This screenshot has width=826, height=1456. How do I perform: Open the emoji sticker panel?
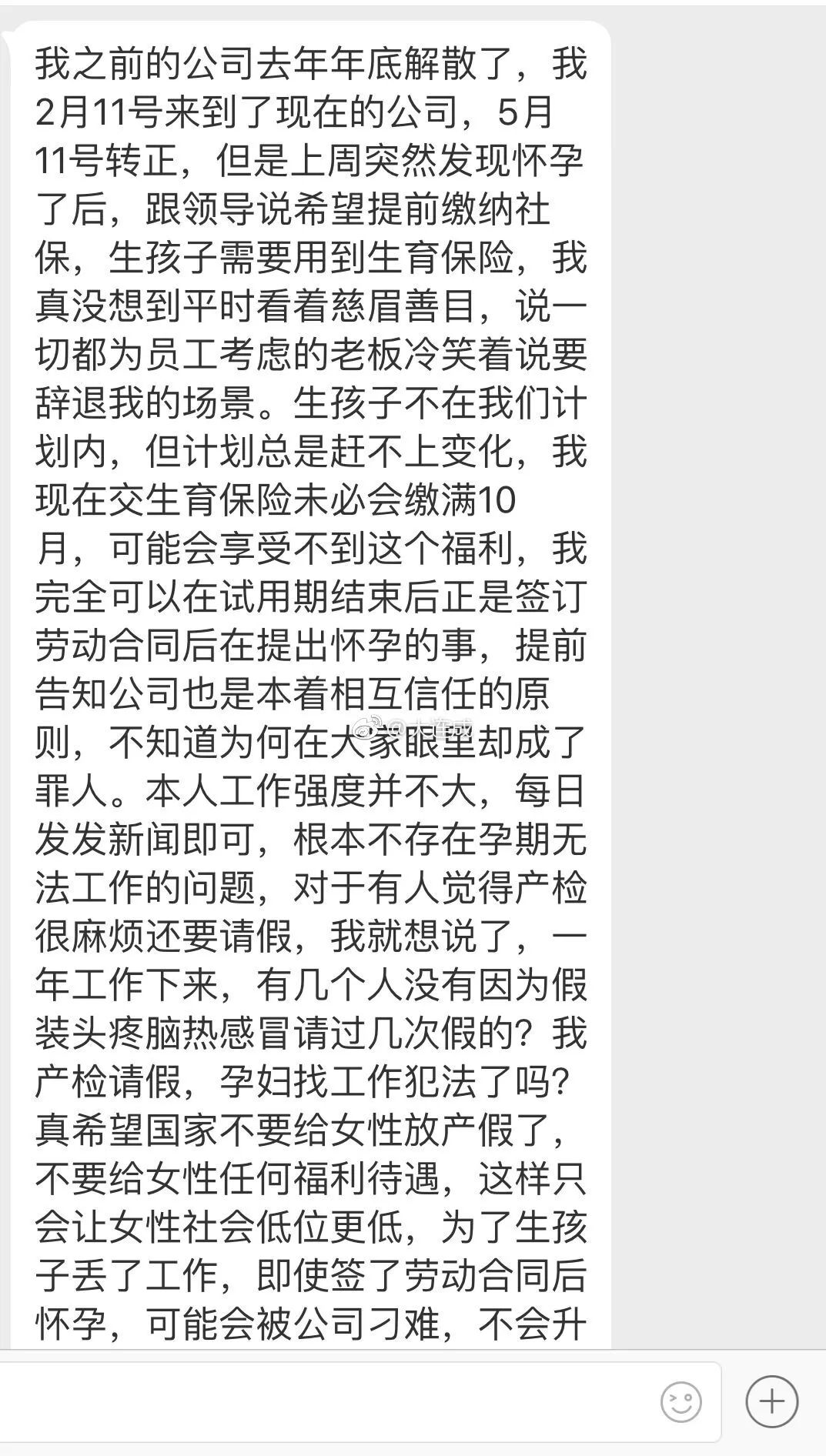pyautogui.click(x=681, y=1401)
